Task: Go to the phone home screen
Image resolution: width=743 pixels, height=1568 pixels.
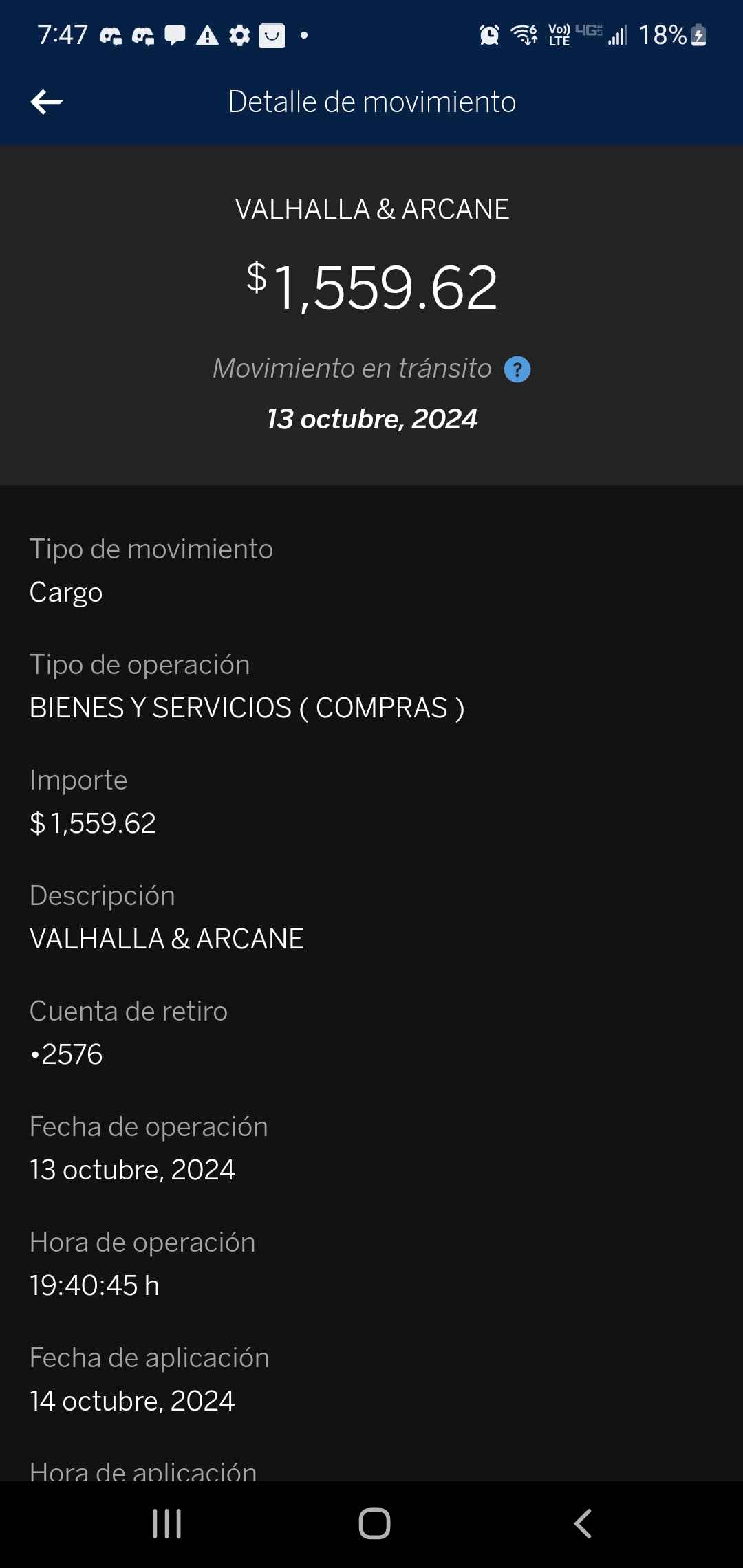Action: pyautogui.click(x=374, y=1523)
